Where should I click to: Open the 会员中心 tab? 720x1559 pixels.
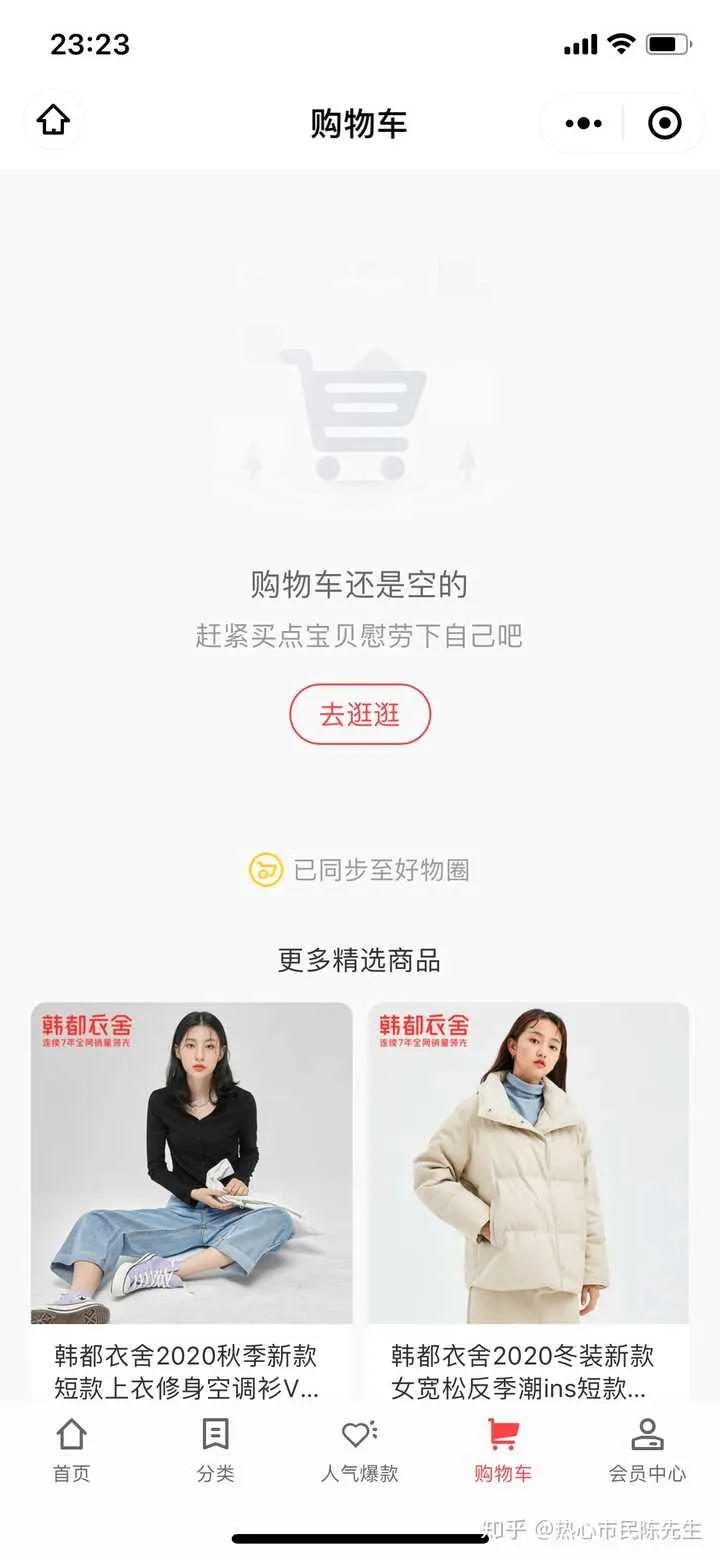[x=647, y=1450]
